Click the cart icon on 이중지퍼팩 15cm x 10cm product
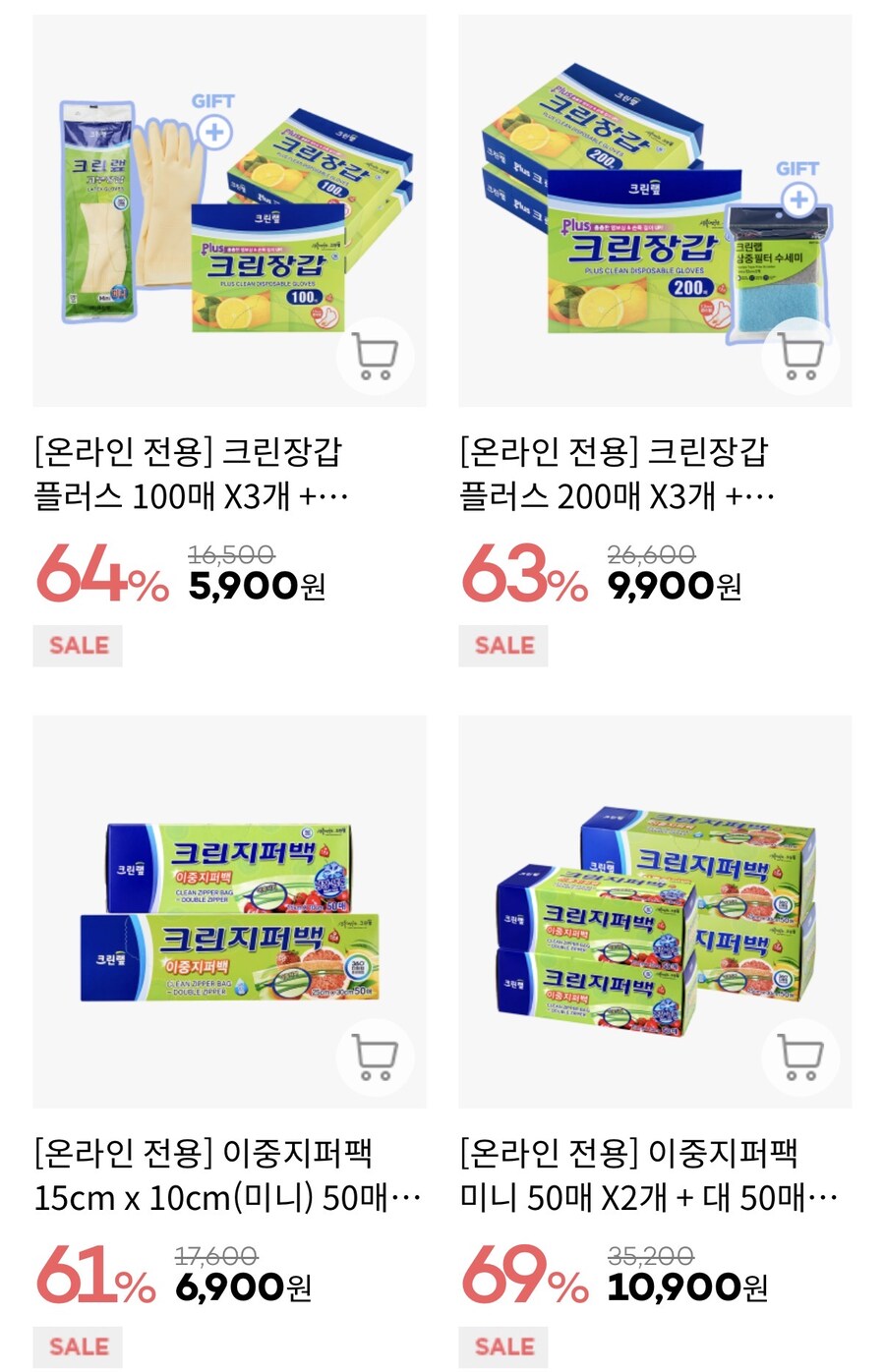Image resolution: width=885 pixels, height=1372 pixels. pos(377,1057)
